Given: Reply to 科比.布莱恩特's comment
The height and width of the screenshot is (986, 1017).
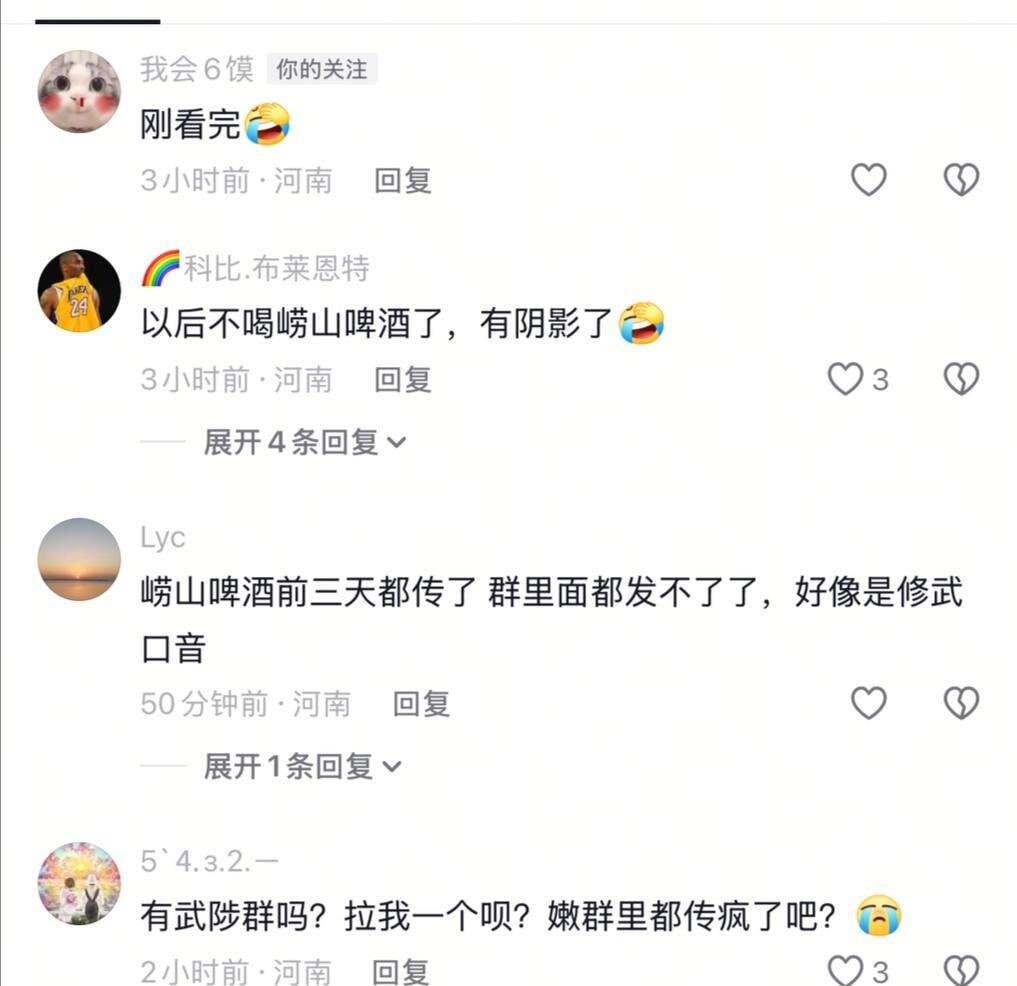Looking at the screenshot, I should [x=402, y=380].
